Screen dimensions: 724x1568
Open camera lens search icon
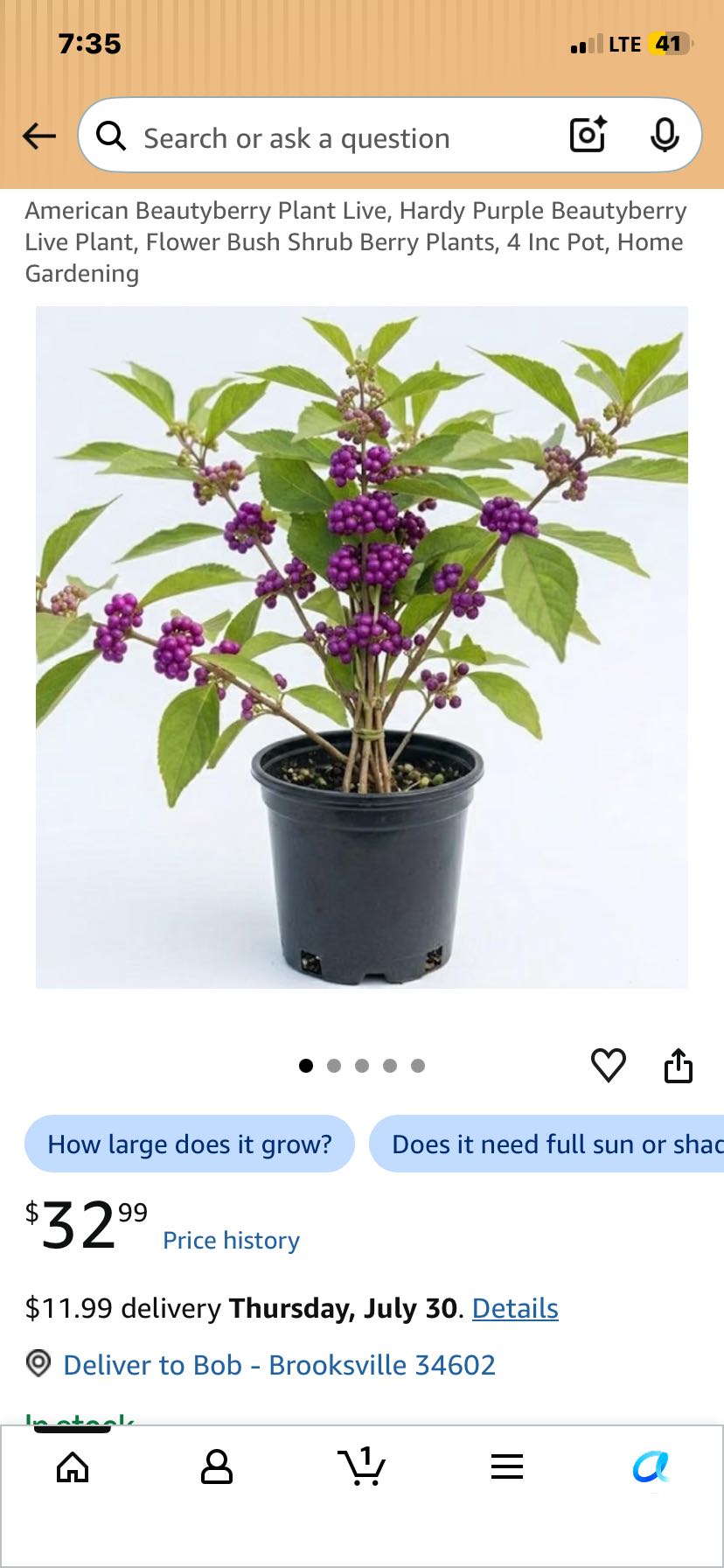(588, 135)
